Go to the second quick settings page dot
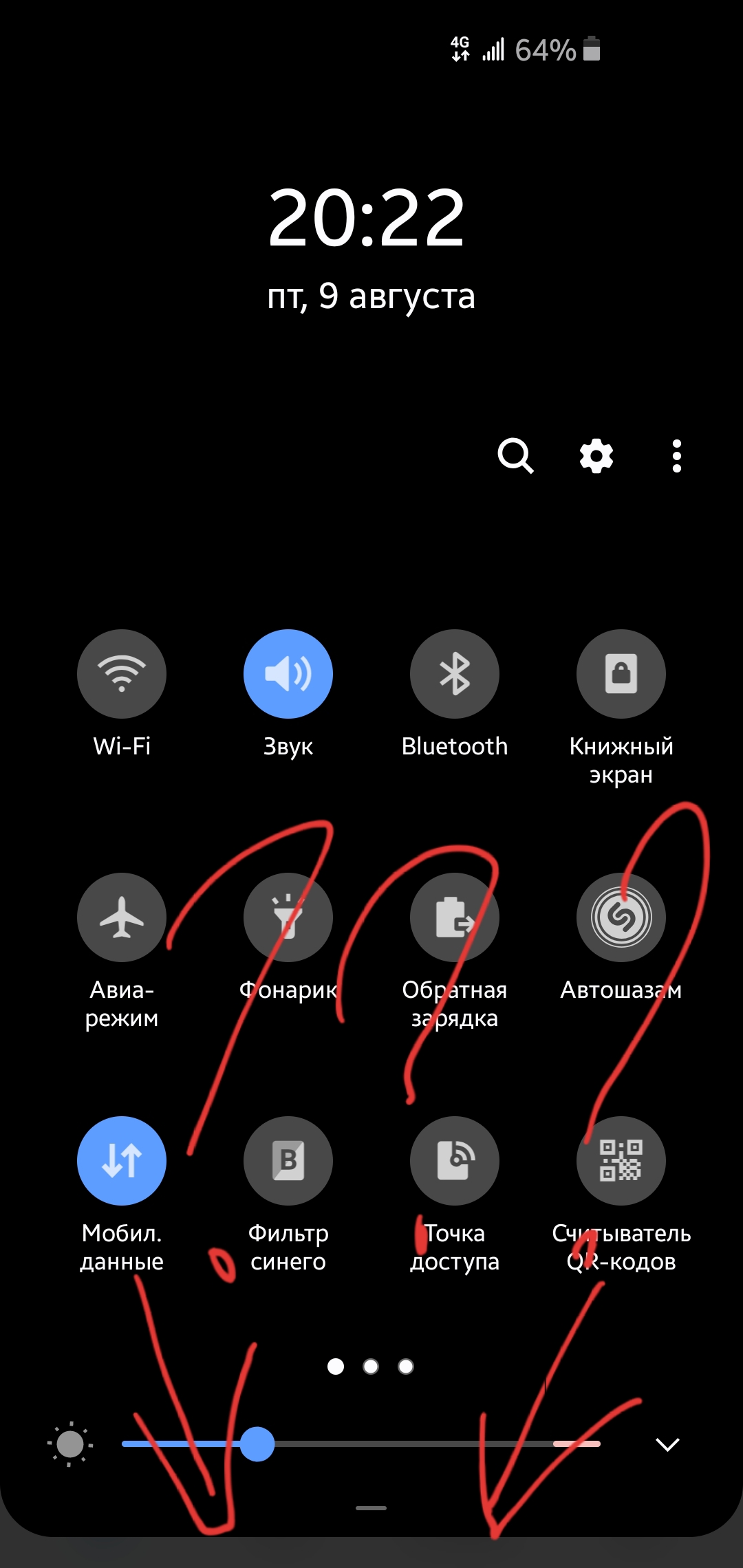Viewport: 743px width, 1568px height. [371, 1366]
